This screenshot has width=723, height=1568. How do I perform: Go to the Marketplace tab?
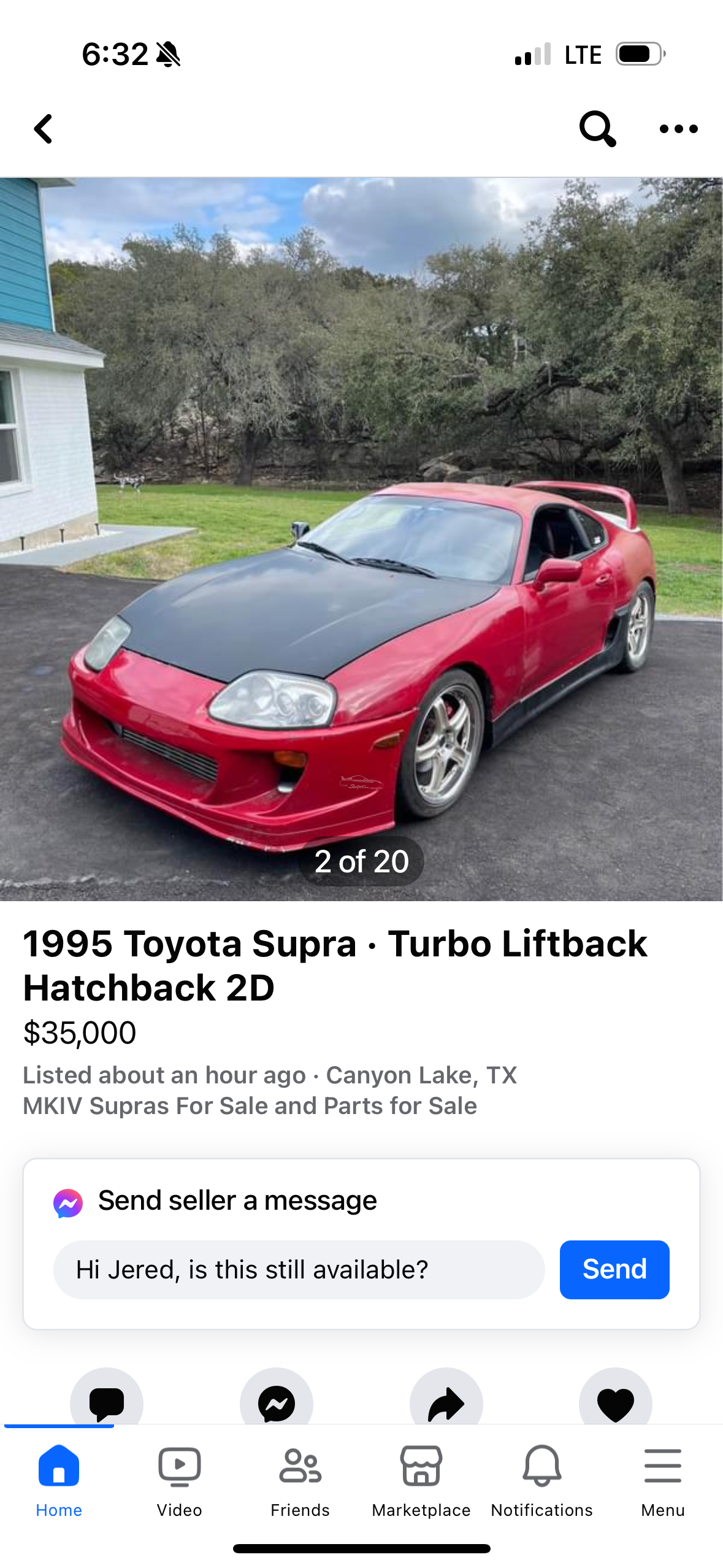tap(421, 1480)
